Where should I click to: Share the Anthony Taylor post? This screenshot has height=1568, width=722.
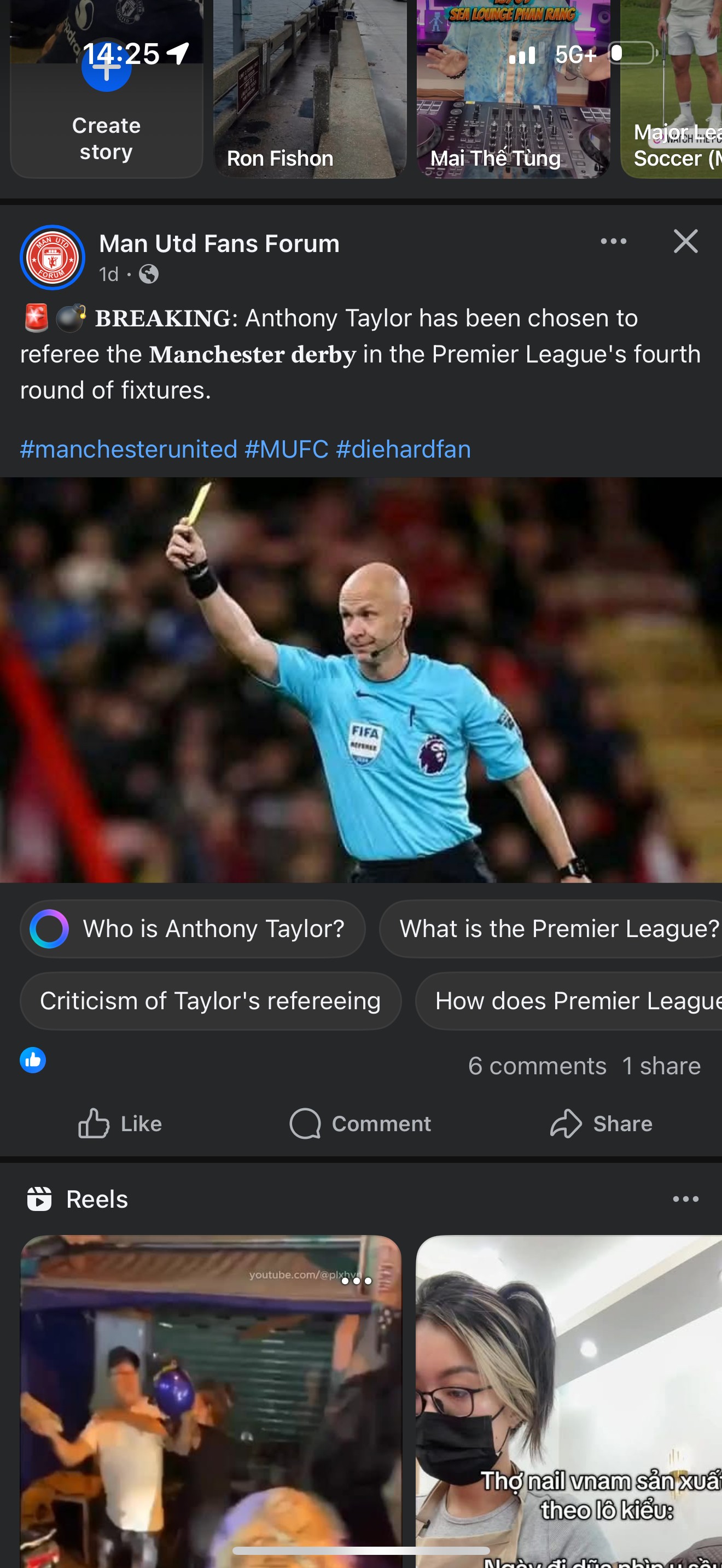pyautogui.click(x=601, y=1124)
